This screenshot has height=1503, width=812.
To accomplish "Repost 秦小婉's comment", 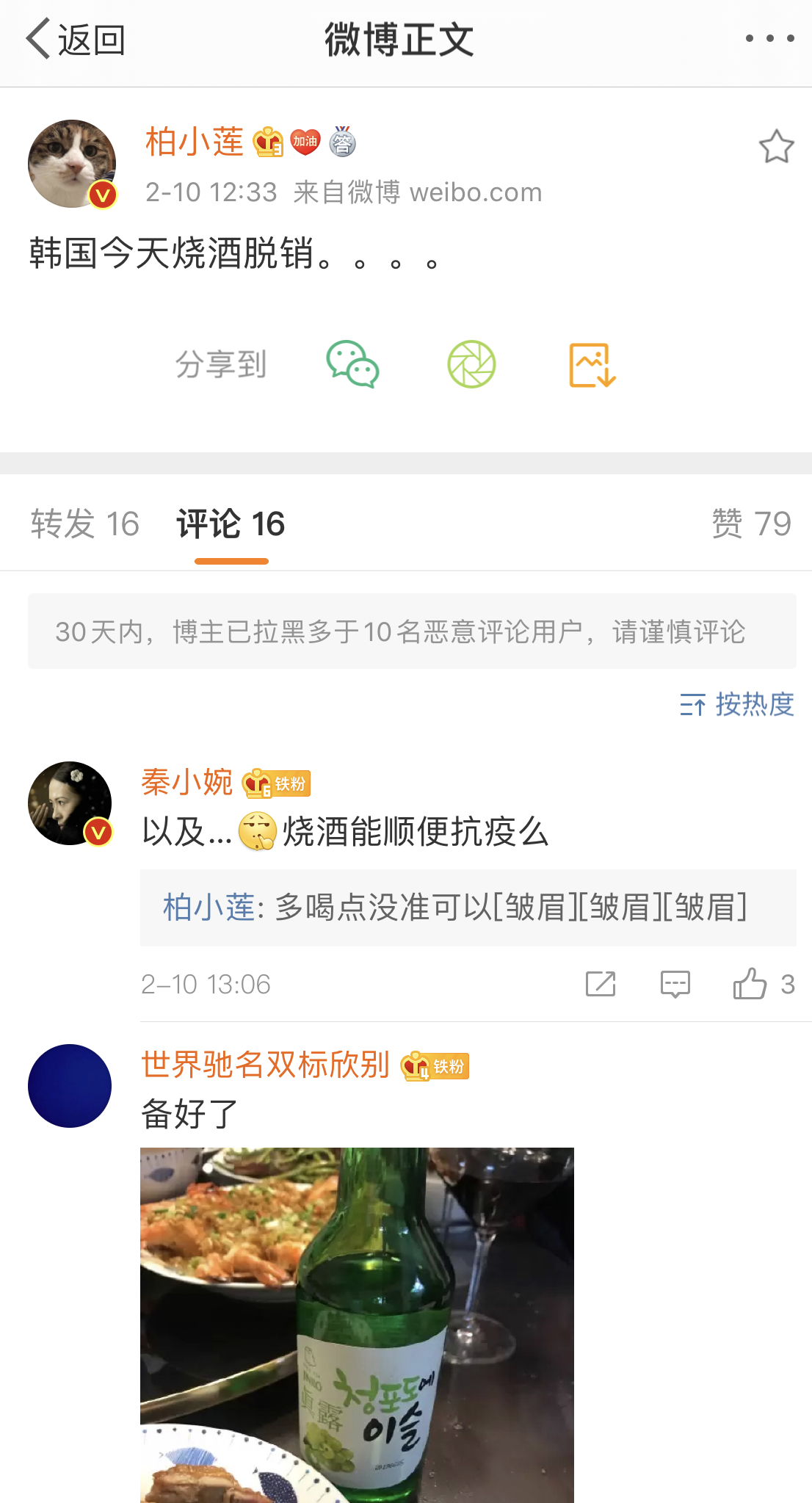I will 601,984.
